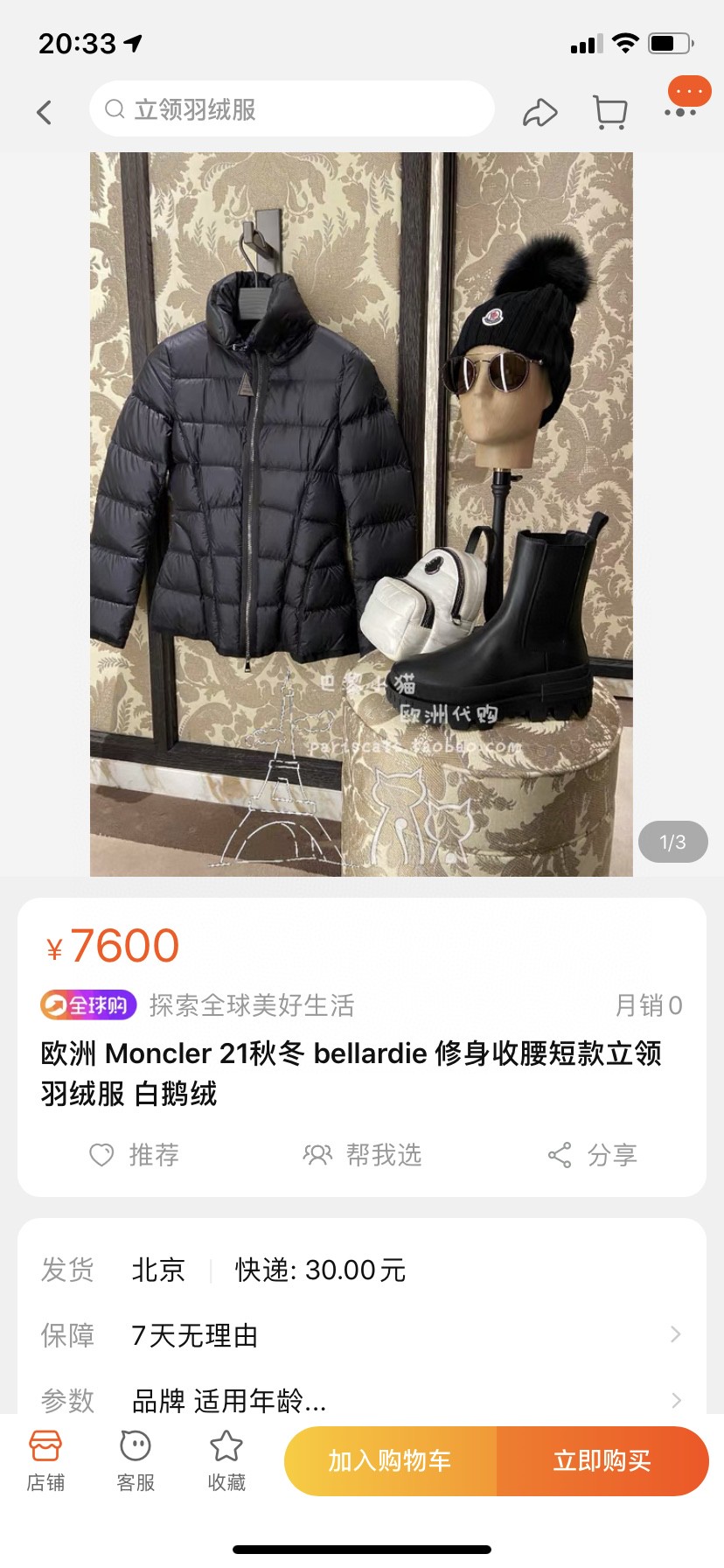Share this product via arrow icon
724x1568 pixels.
pyautogui.click(x=540, y=112)
